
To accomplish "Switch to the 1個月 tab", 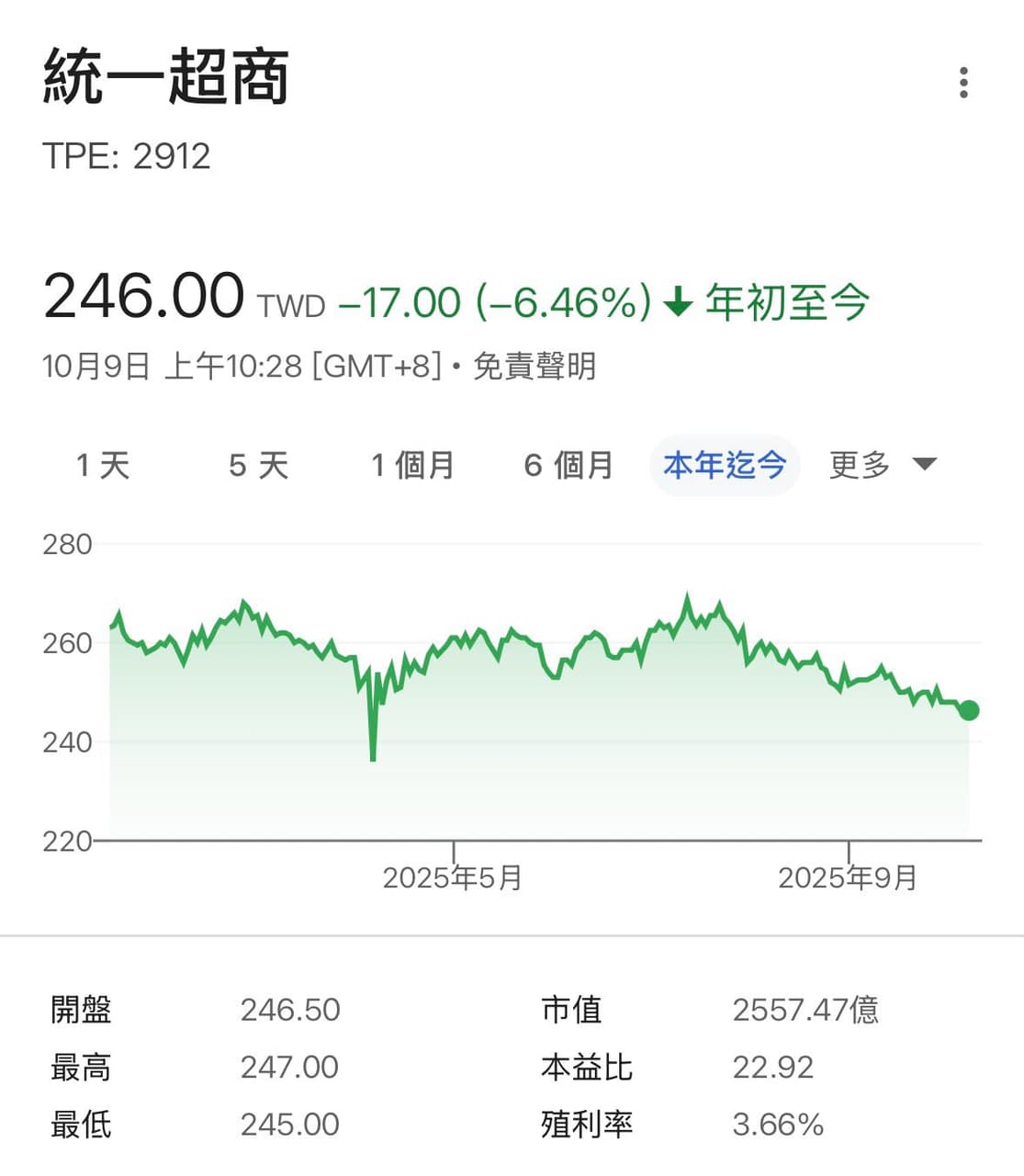I will click(x=413, y=465).
